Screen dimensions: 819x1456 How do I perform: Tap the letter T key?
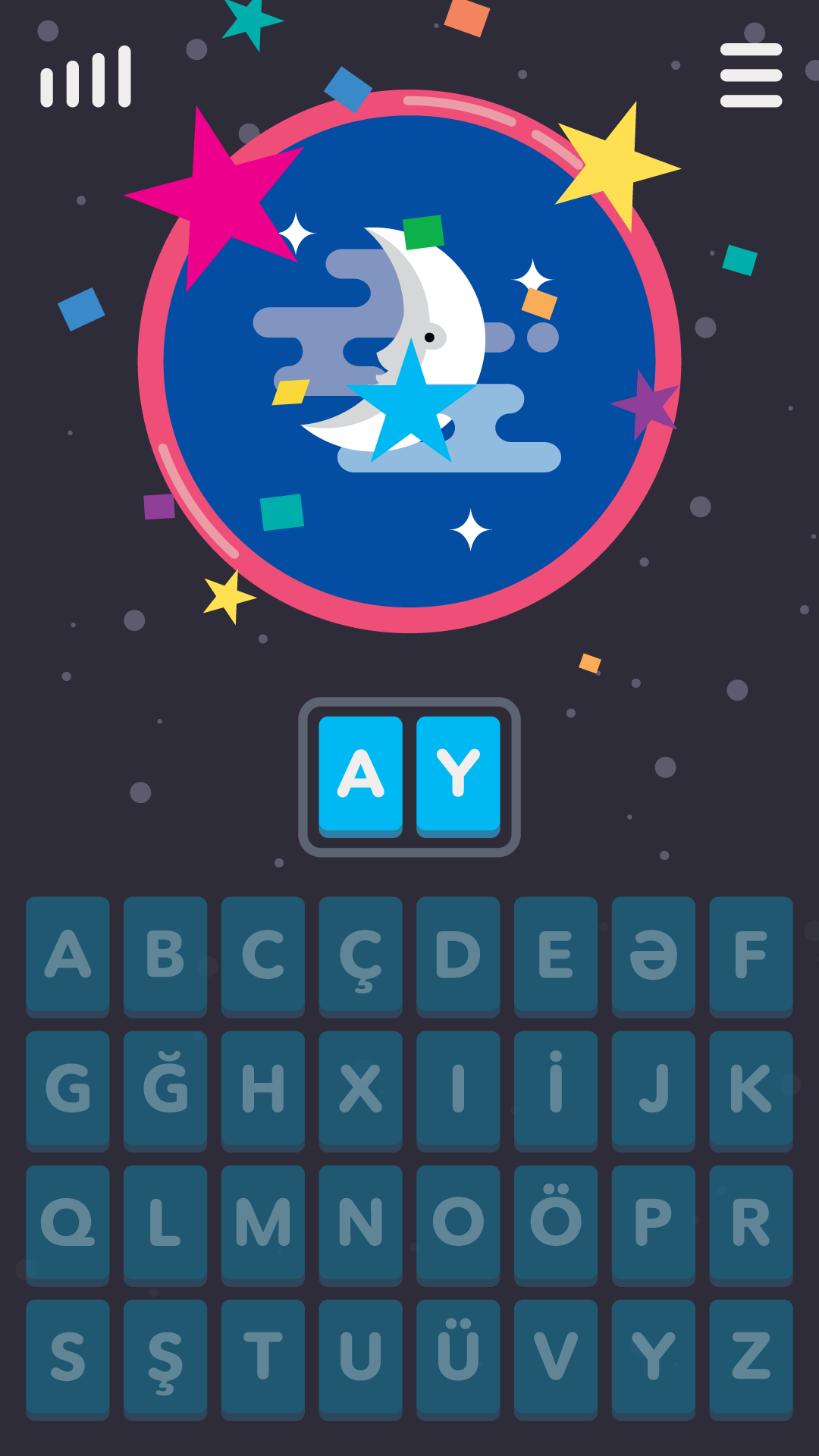point(263,1357)
